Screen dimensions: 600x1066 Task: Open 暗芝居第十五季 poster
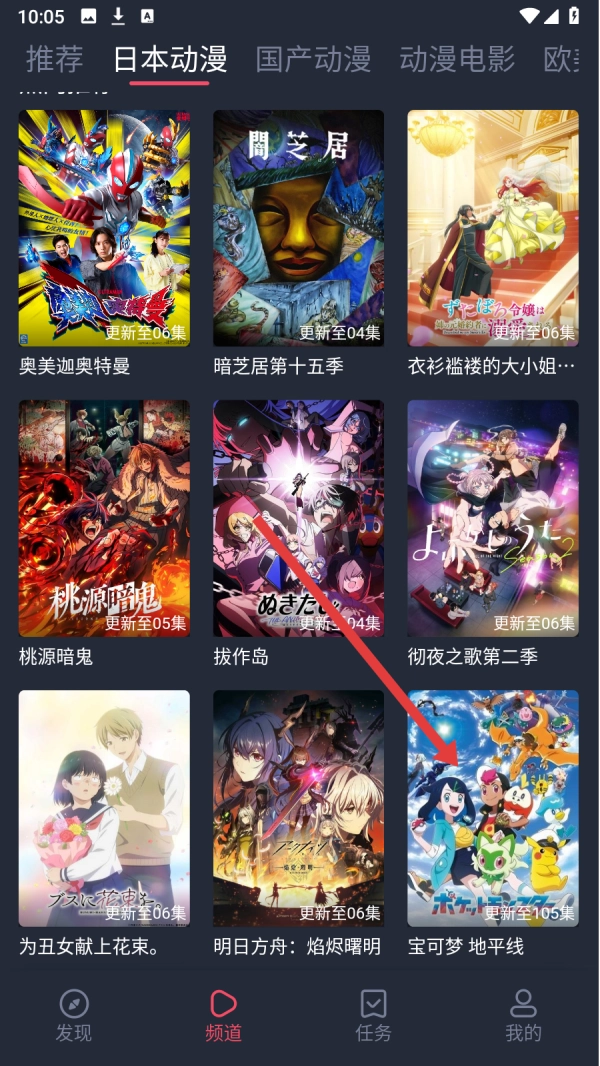click(x=298, y=228)
